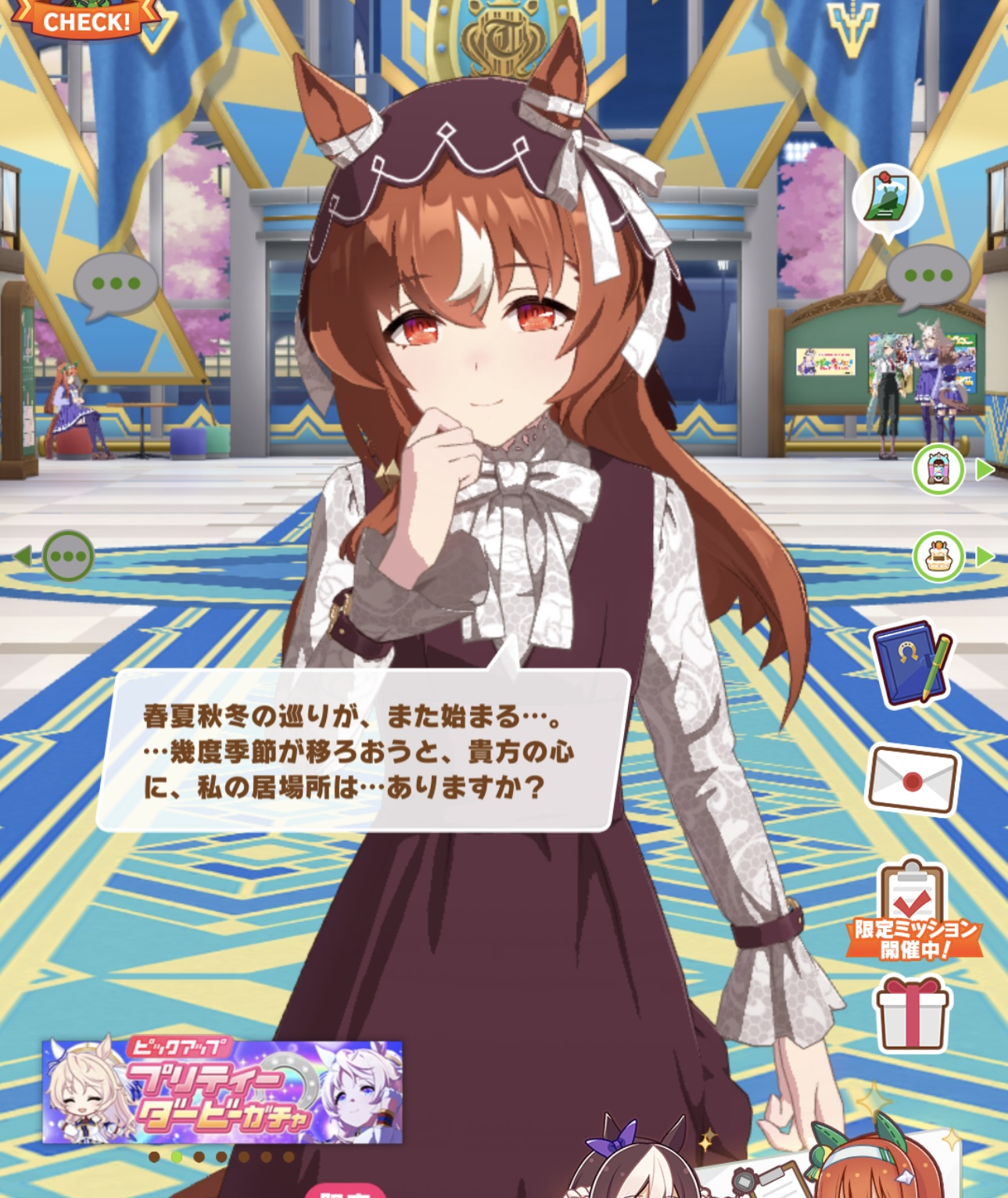This screenshot has width=1008, height=1198.
Task: Open the CHECK! banner
Action: (x=86, y=20)
